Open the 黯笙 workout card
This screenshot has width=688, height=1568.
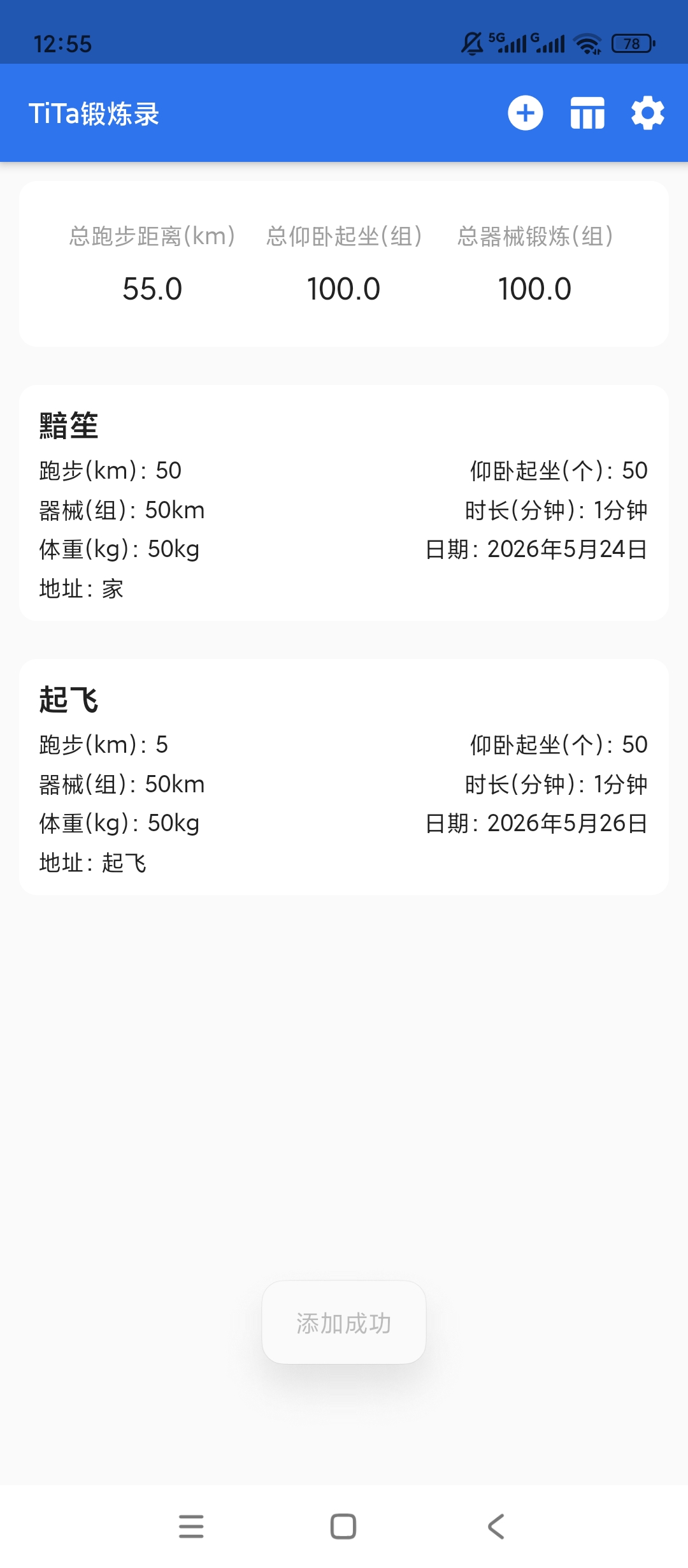344,503
